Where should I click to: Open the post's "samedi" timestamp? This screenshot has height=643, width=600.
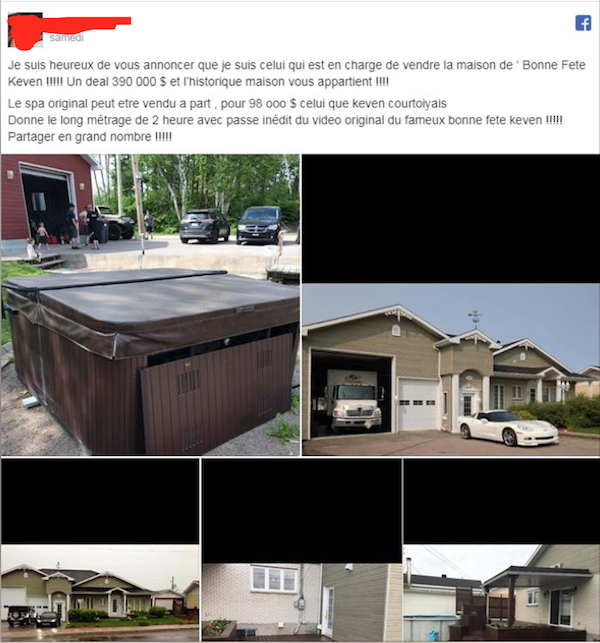tap(67, 38)
